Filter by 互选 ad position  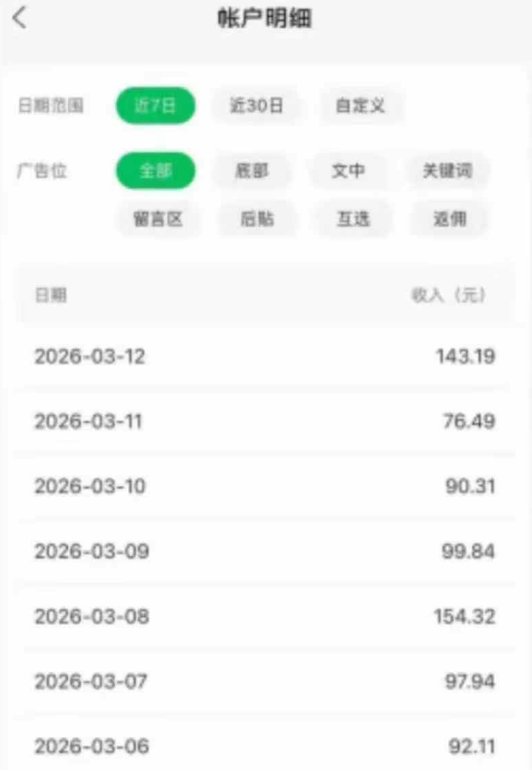(353, 219)
